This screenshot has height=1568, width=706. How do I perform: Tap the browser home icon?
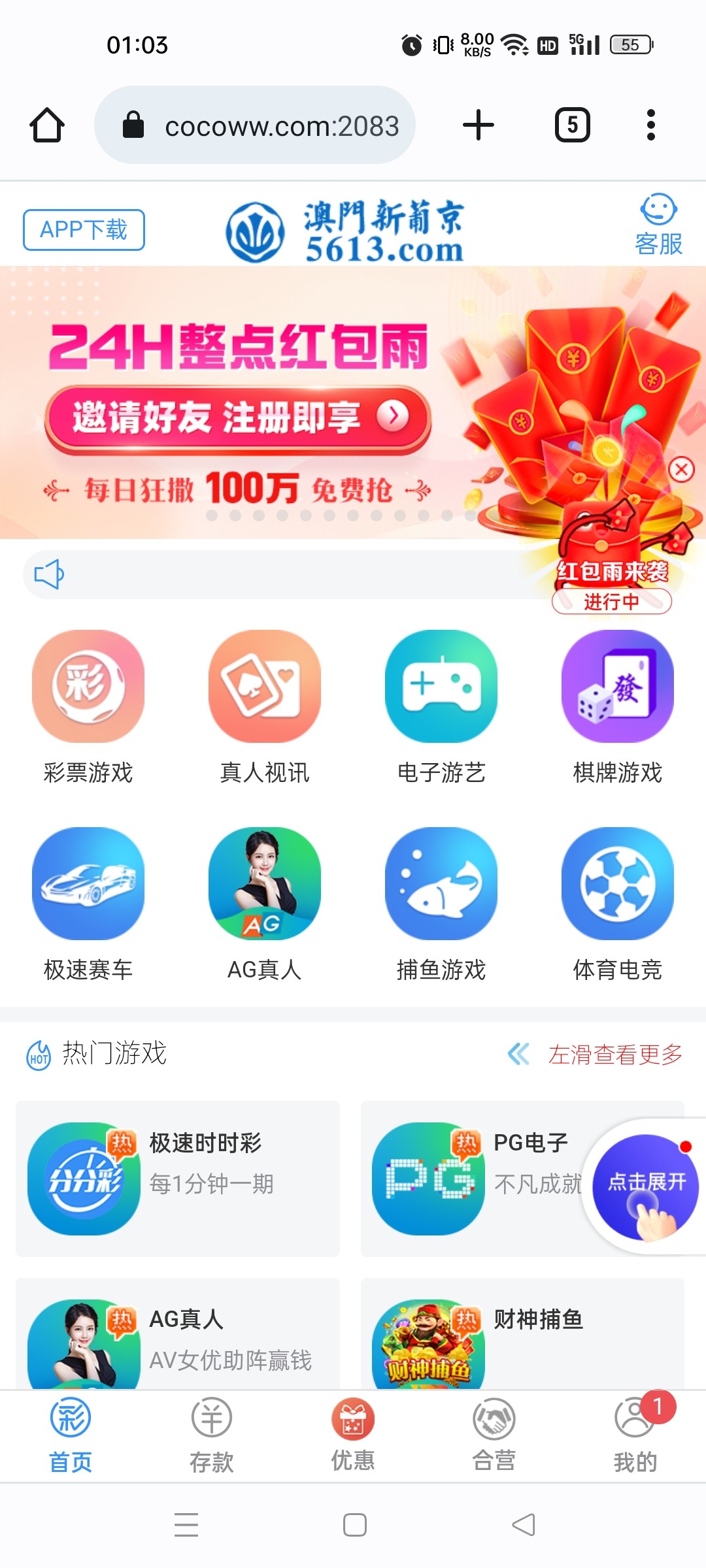coord(47,125)
